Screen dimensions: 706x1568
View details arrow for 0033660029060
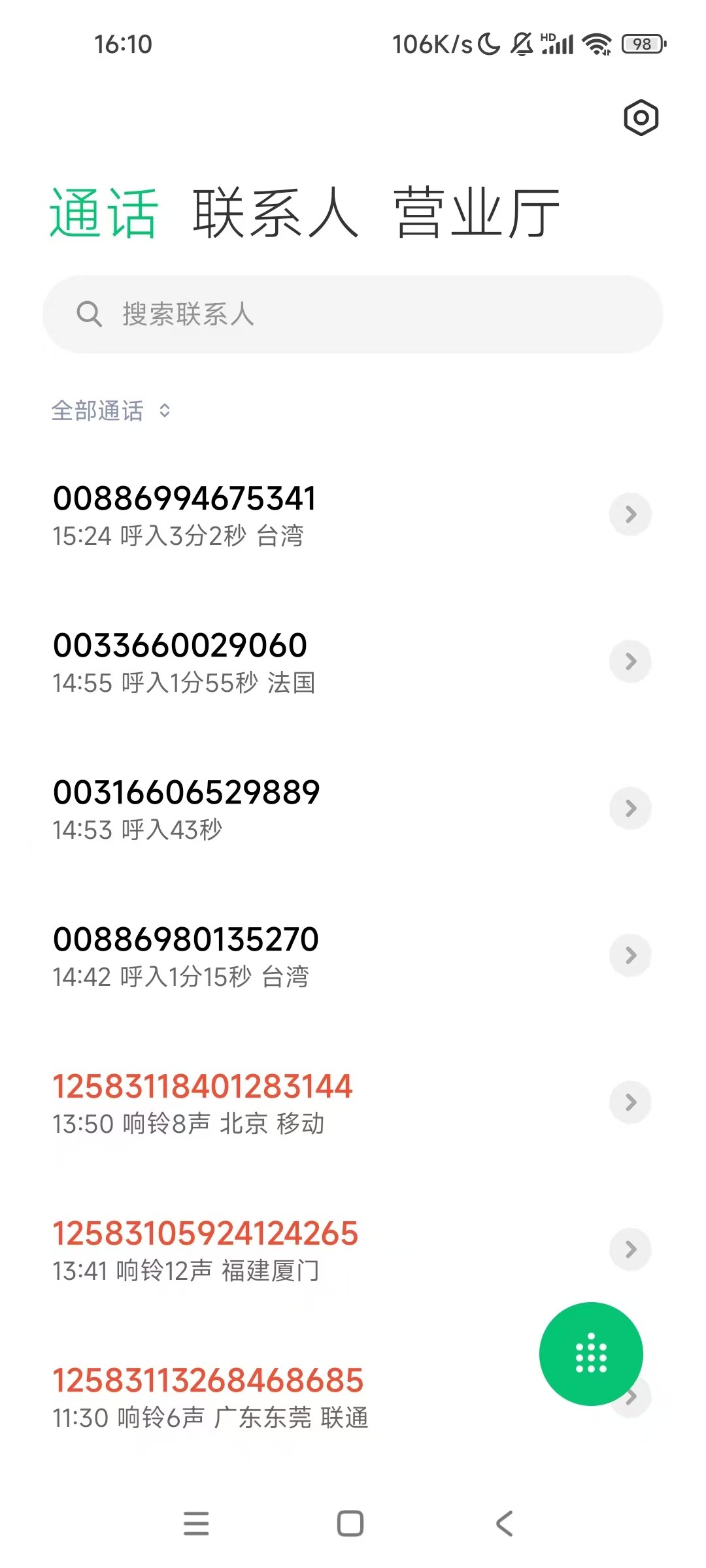tap(630, 661)
